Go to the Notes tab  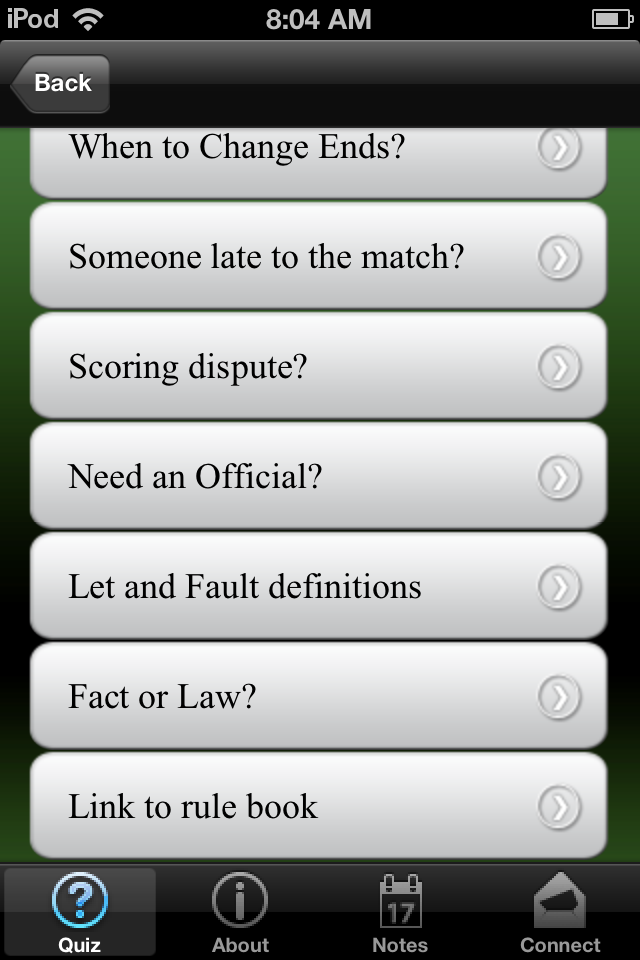coord(400,912)
